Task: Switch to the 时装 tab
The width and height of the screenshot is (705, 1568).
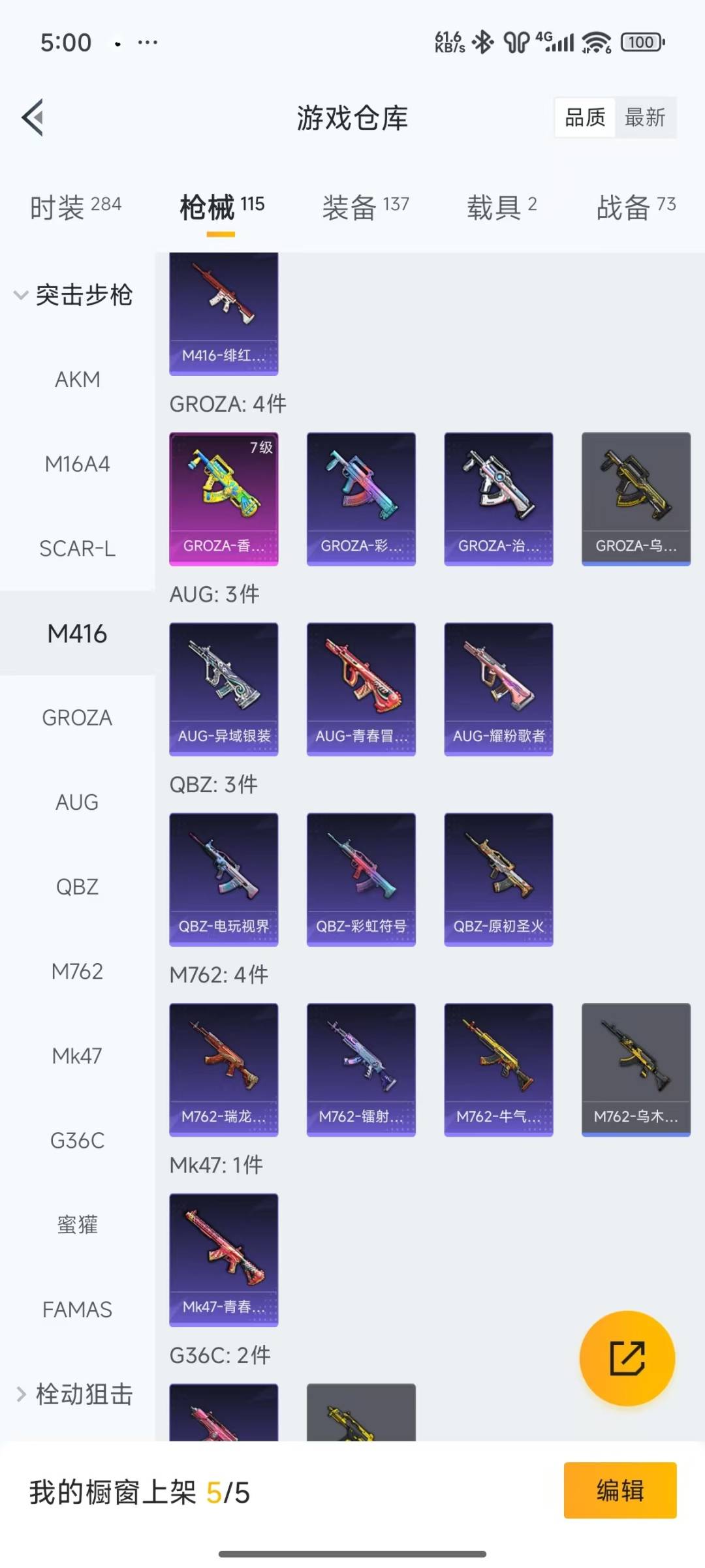Action: (x=76, y=207)
